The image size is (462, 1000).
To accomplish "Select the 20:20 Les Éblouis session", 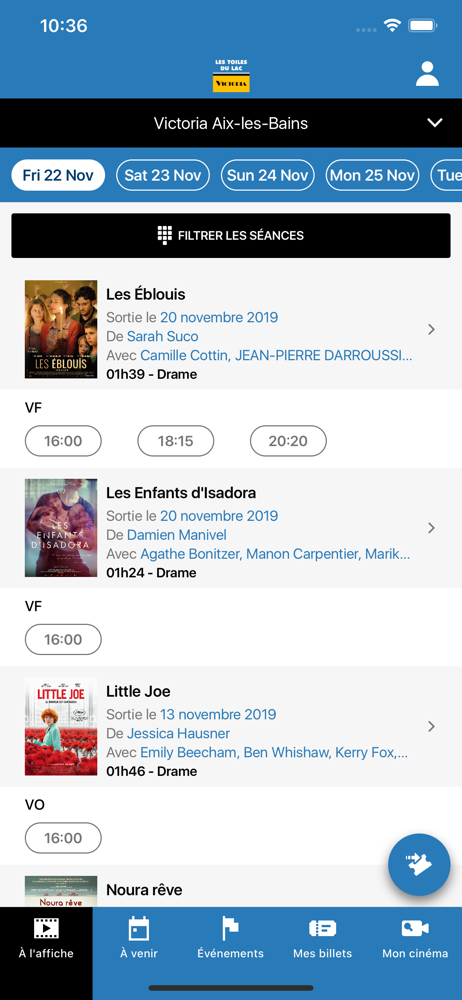I will click(x=288, y=441).
